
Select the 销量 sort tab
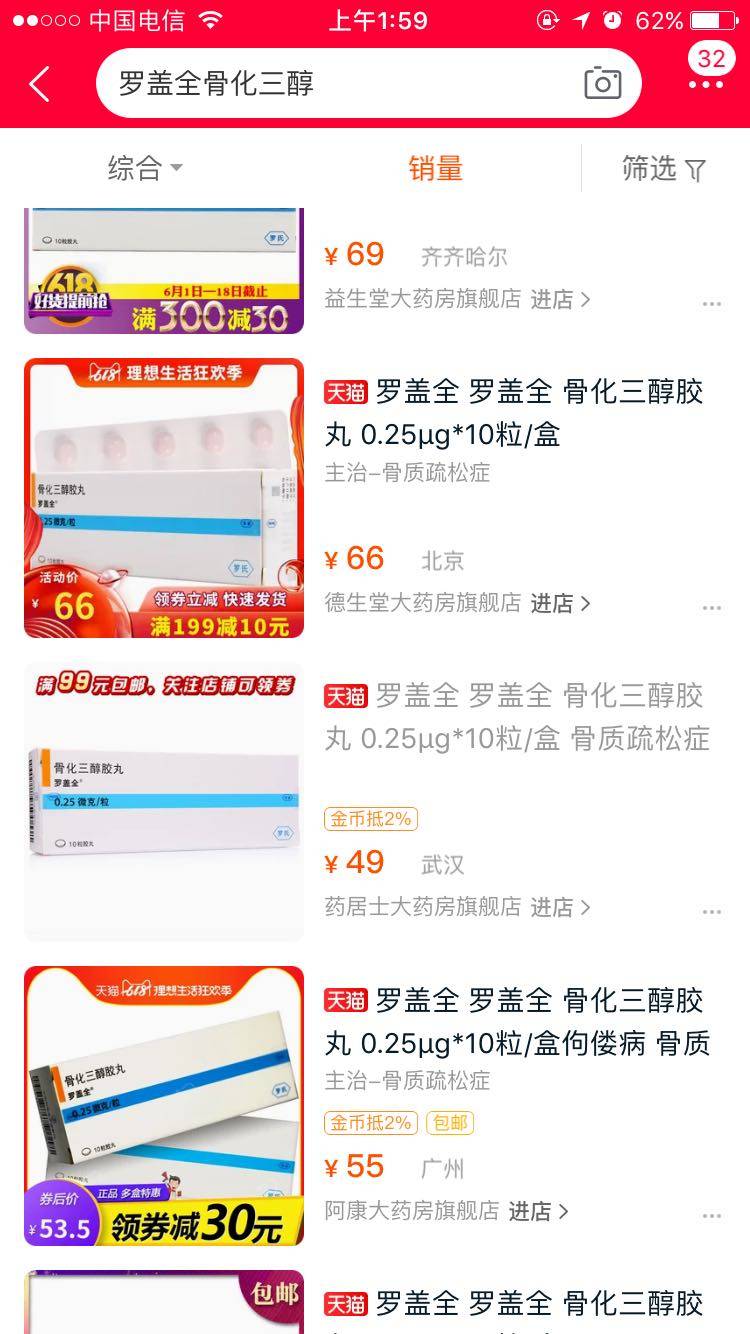(x=435, y=168)
